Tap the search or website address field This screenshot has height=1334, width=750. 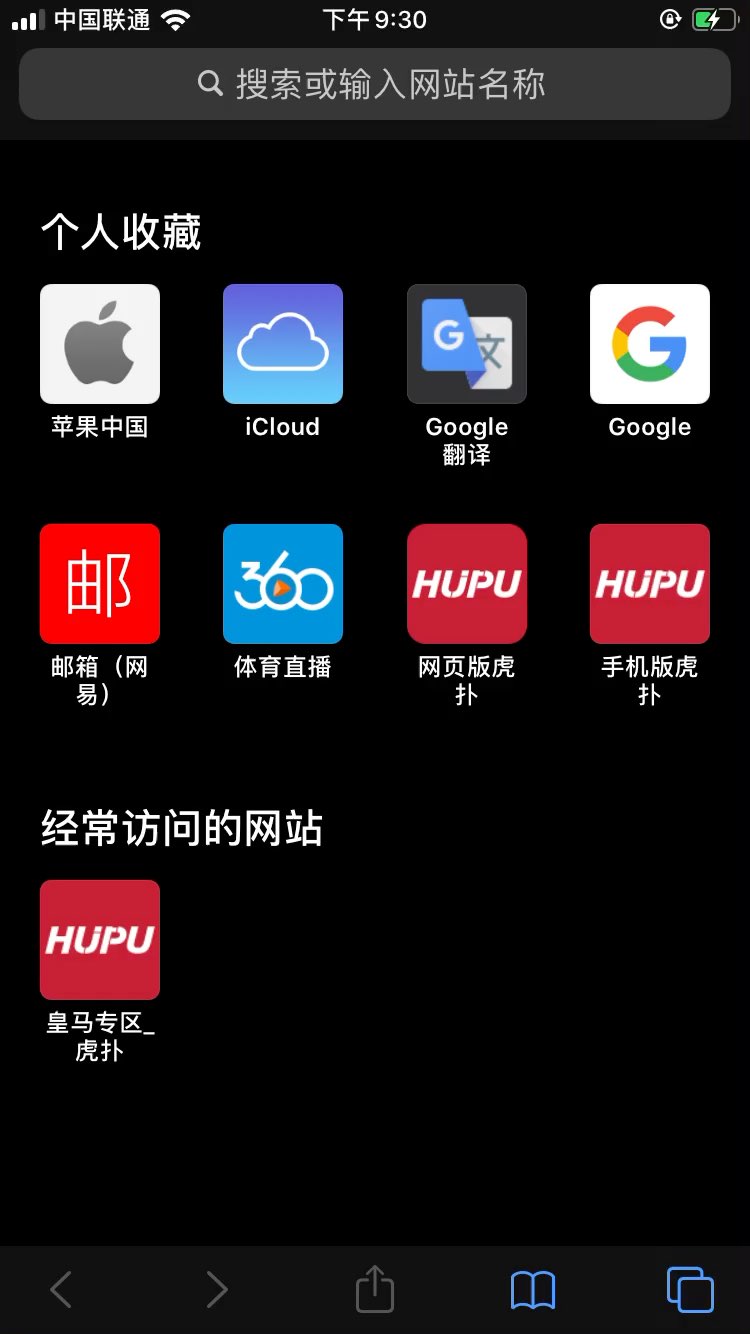[x=374, y=84]
